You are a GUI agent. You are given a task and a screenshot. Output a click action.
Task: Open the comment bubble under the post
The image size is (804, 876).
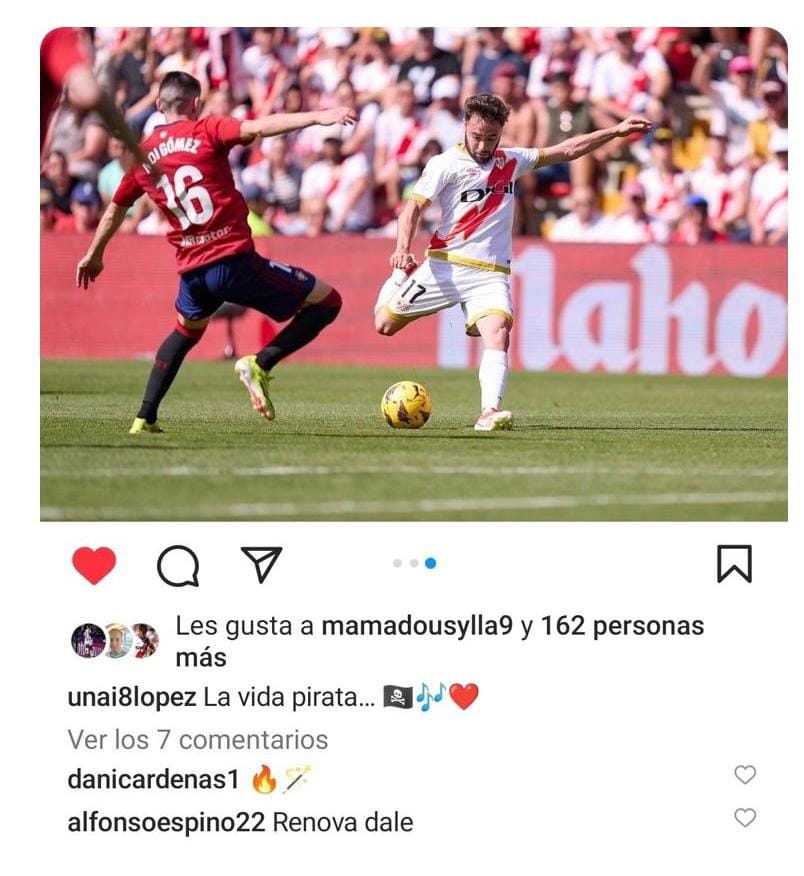[x=178, y=566]
